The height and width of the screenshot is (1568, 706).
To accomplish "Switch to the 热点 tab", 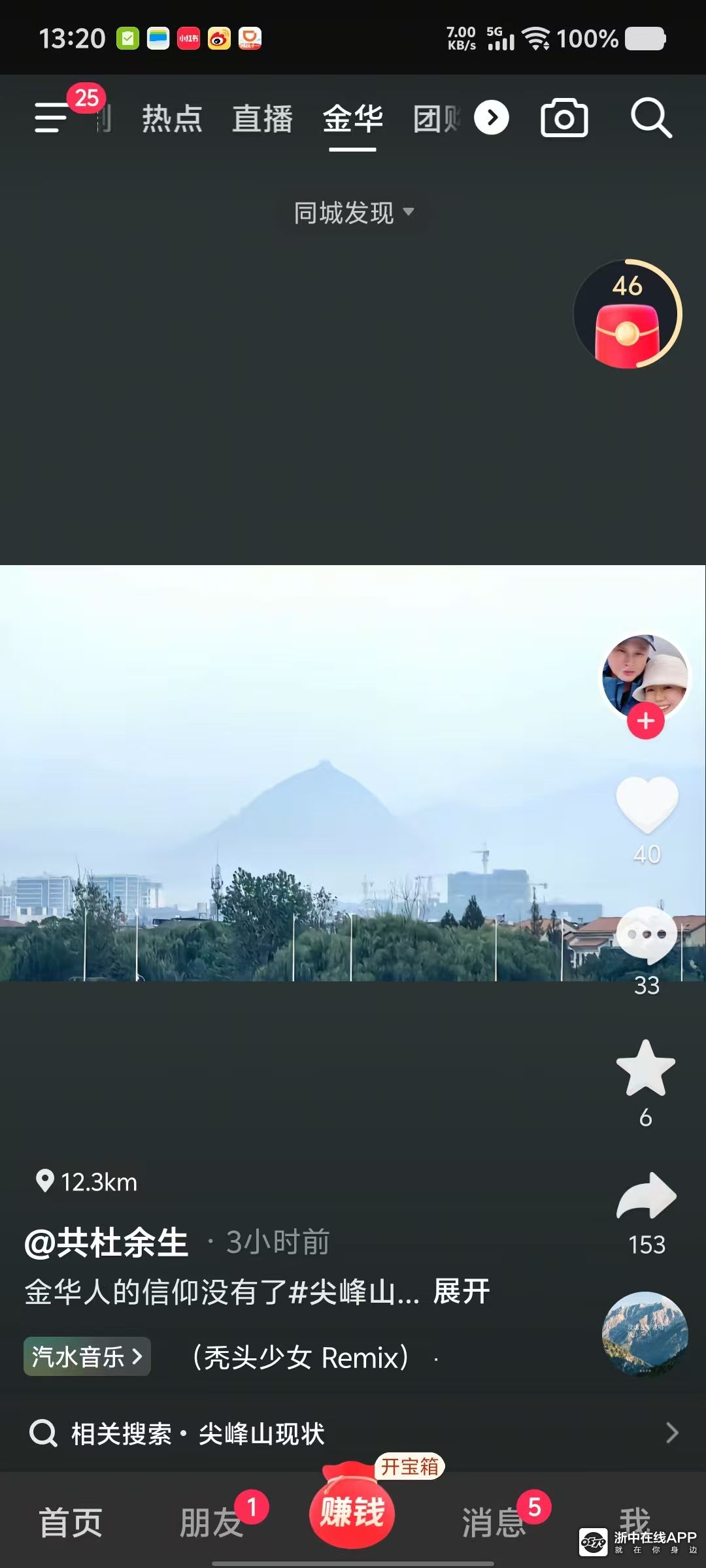I will click(x=172, y=119).
